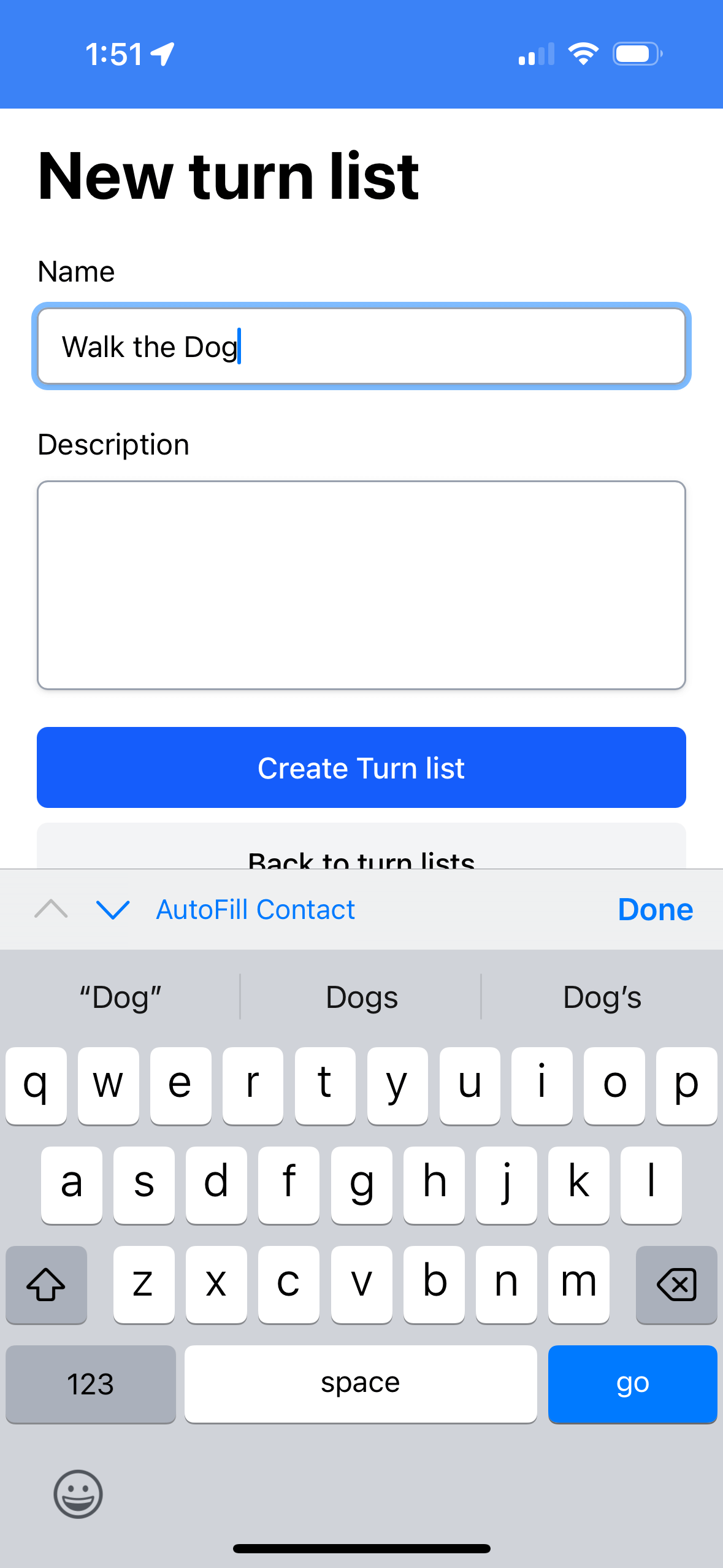
Task: Focus the Description text area
Action: [361, 585]
